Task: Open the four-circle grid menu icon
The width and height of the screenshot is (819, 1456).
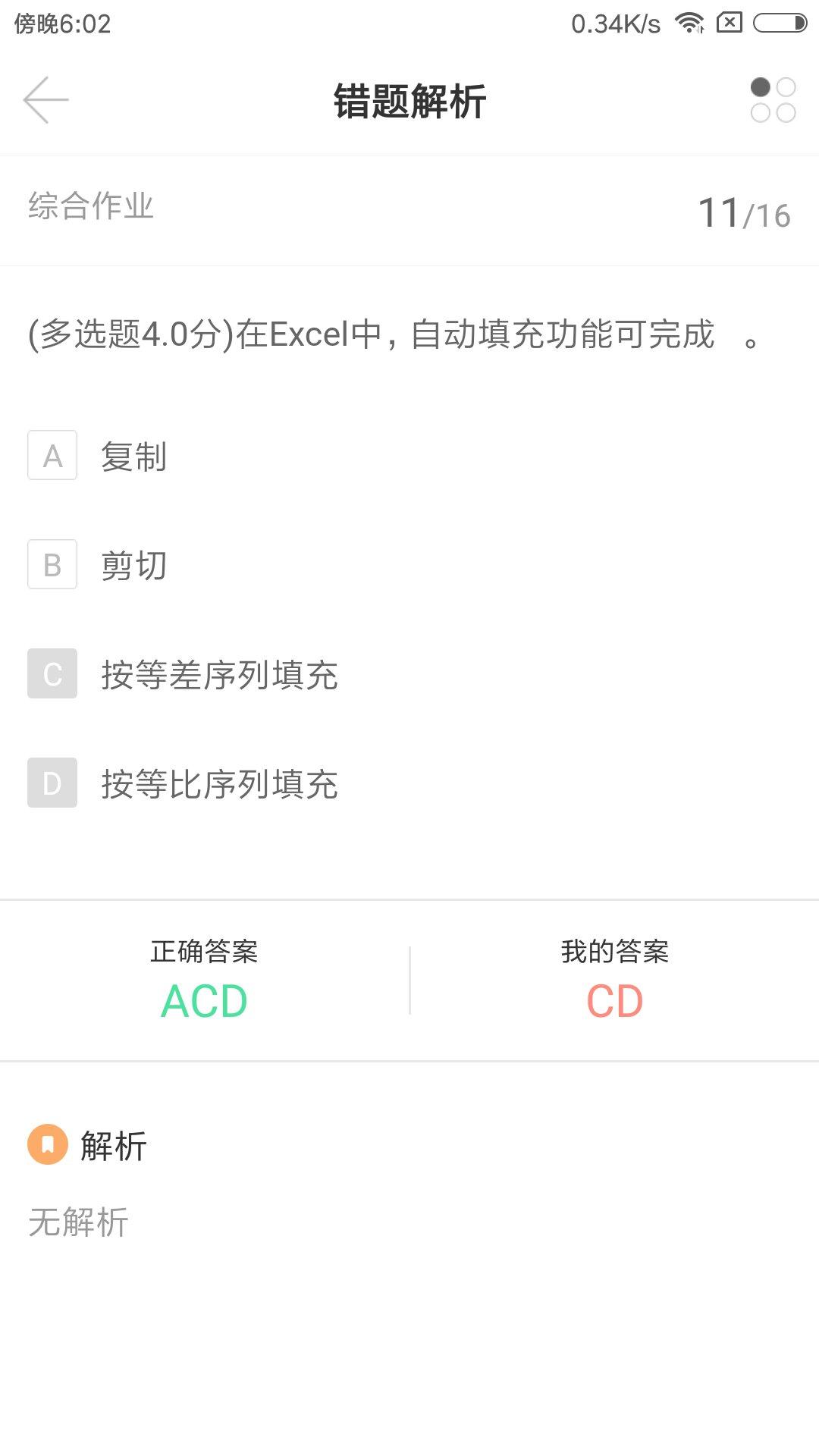Action: (x=773, y=100)
